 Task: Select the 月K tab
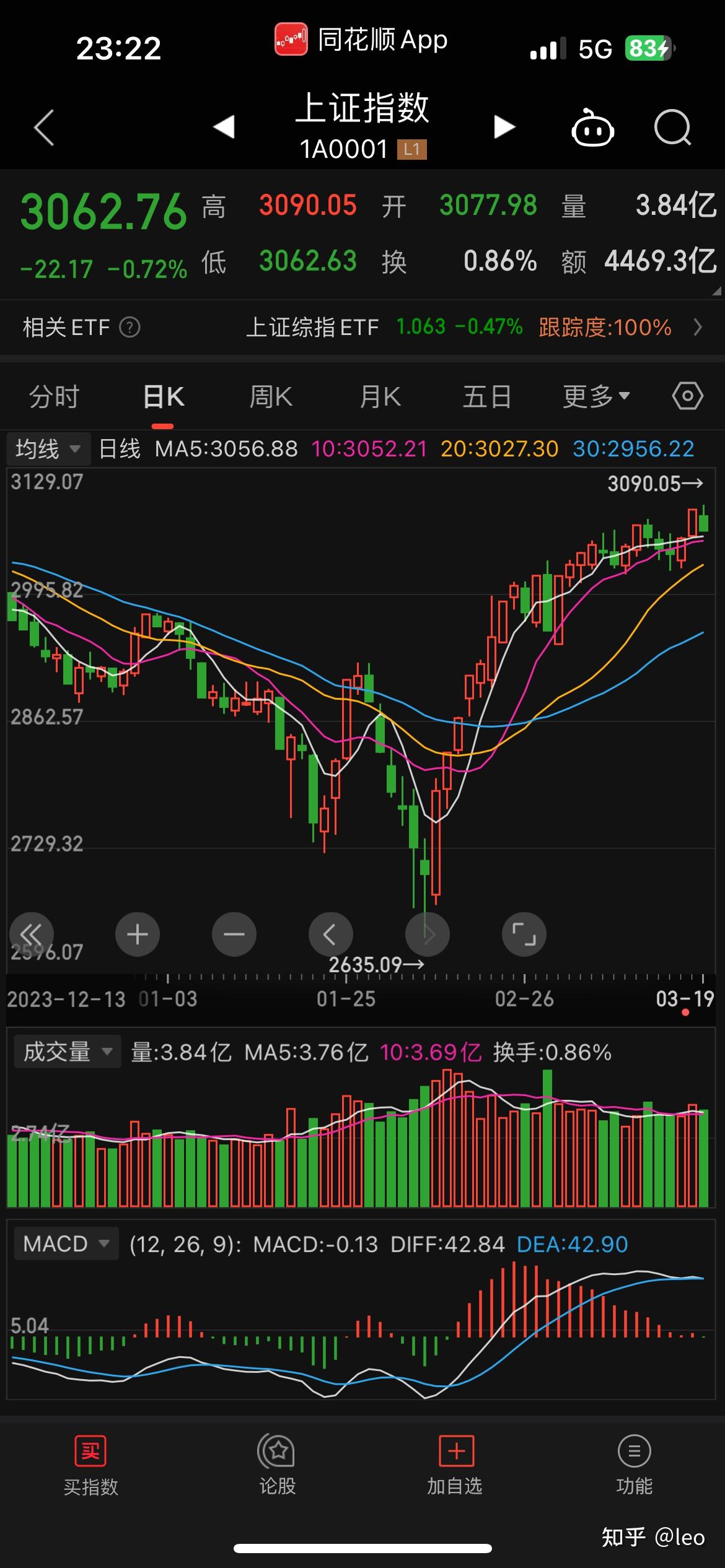point(380,396)
